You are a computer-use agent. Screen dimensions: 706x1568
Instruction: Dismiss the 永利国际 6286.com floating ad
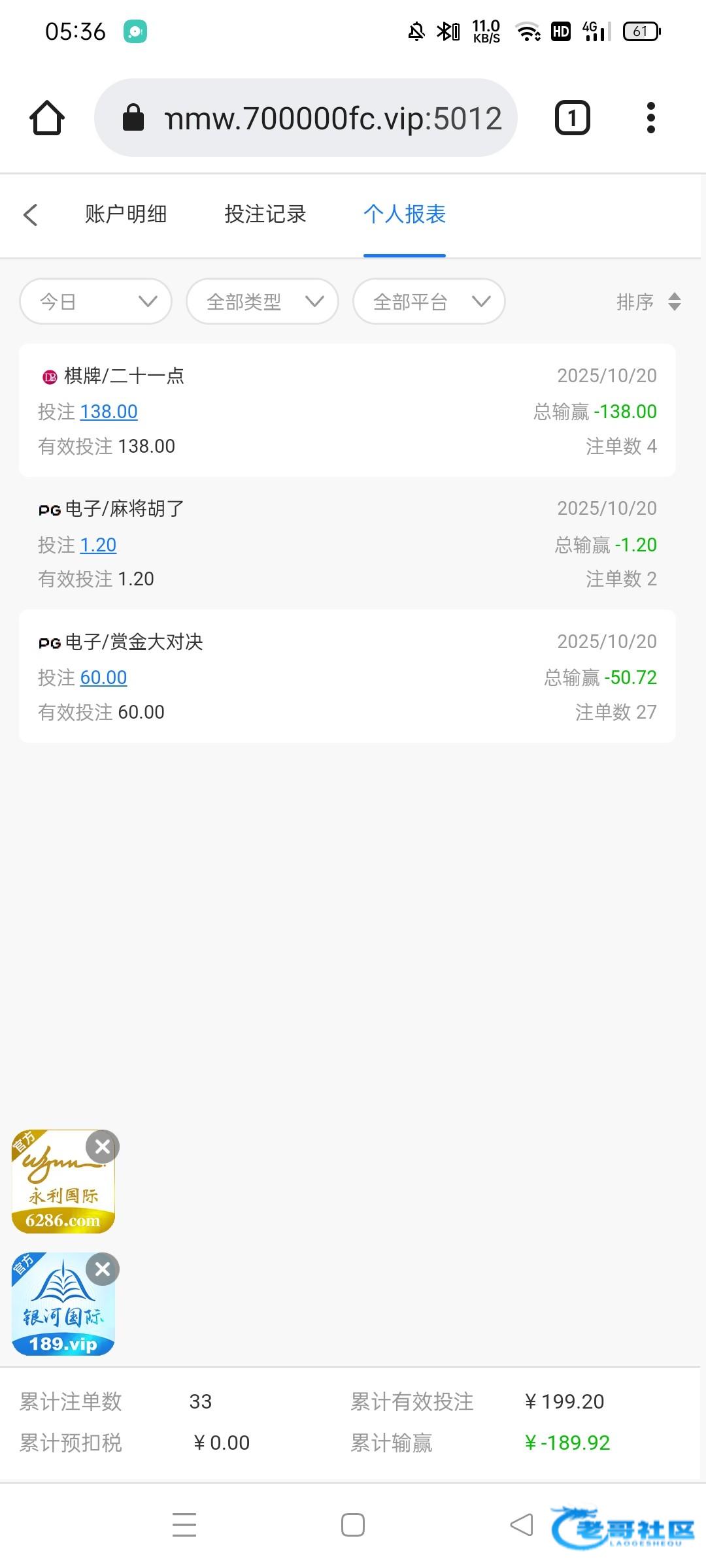point(103,1147)
